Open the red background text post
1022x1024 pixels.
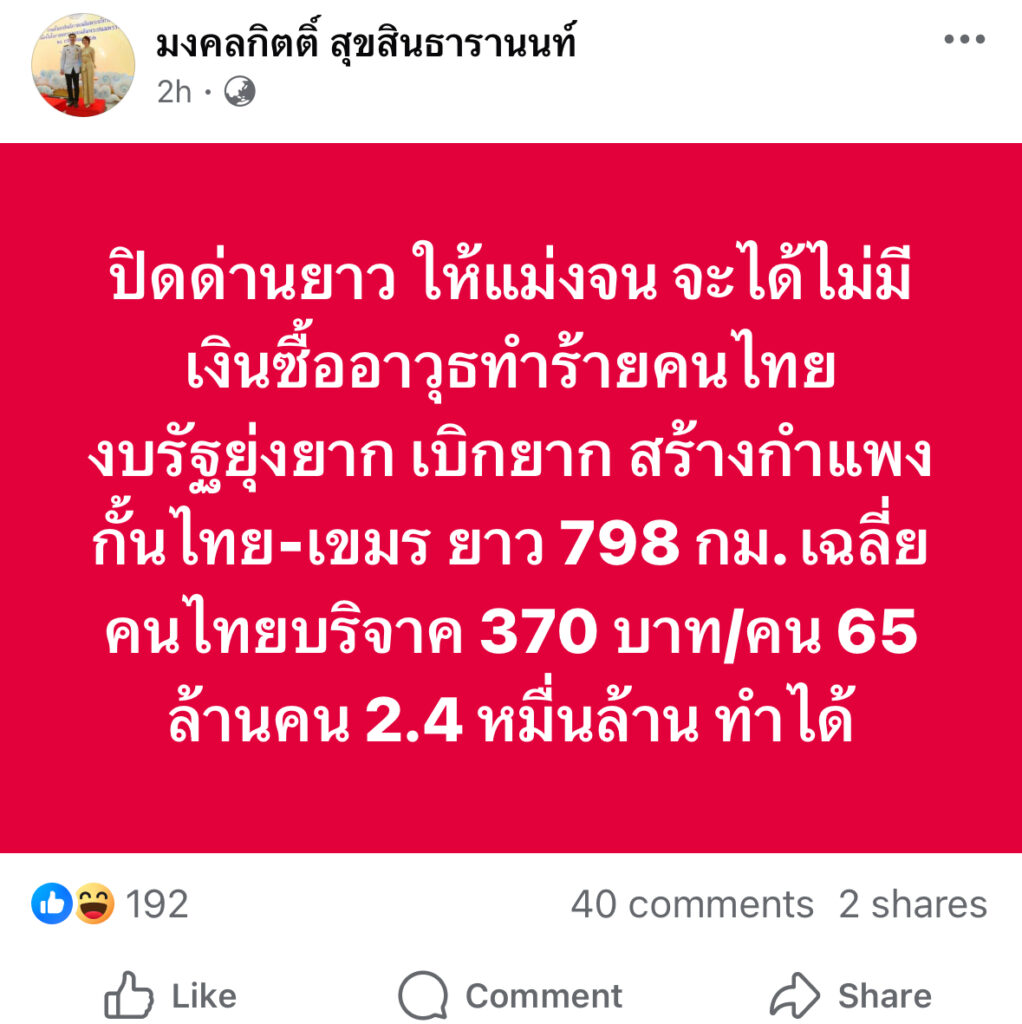(x=511, y=497)
